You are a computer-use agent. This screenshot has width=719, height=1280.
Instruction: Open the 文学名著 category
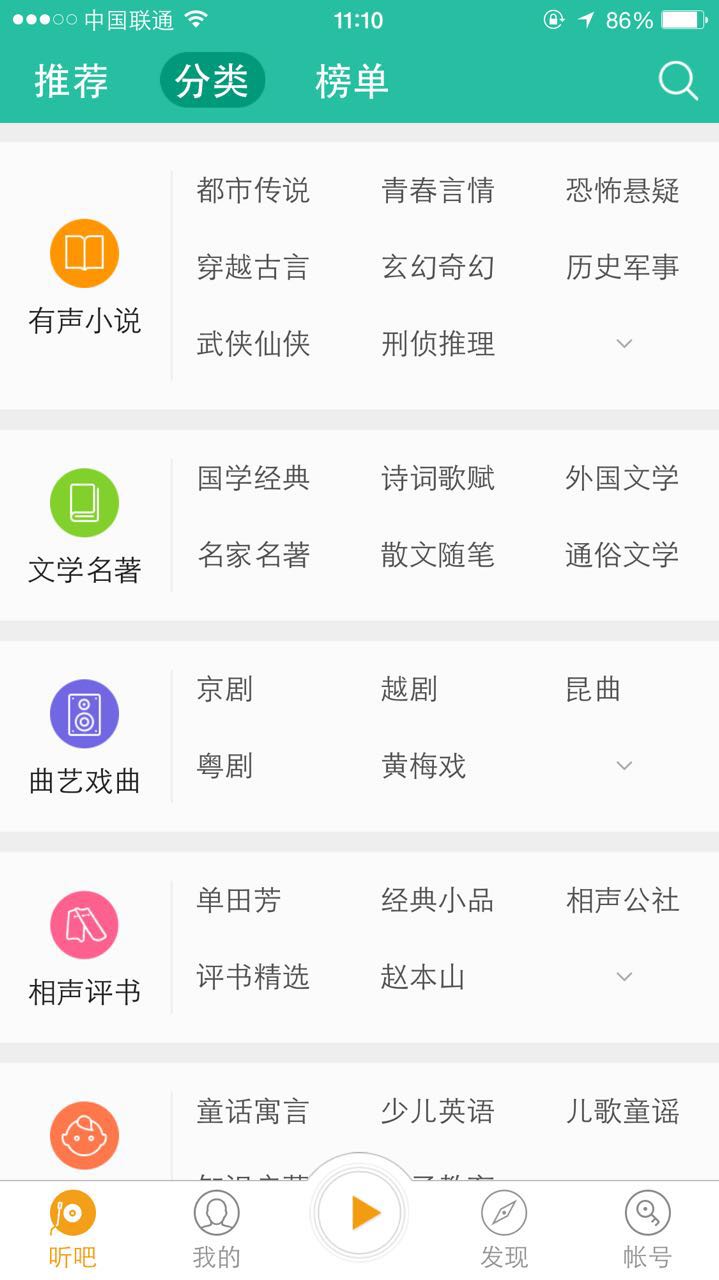(85, 527)
